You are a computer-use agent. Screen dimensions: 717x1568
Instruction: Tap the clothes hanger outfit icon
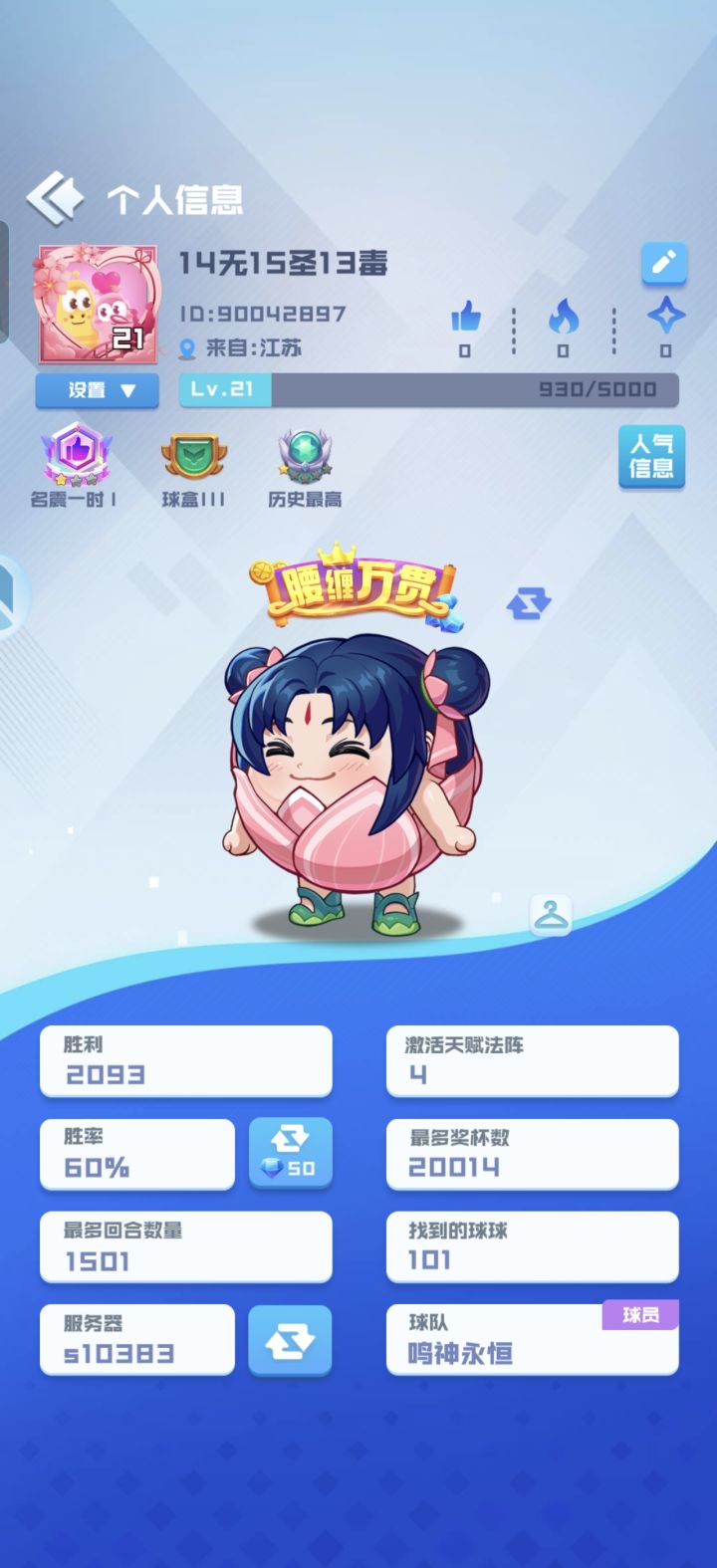tap(552, 914)
